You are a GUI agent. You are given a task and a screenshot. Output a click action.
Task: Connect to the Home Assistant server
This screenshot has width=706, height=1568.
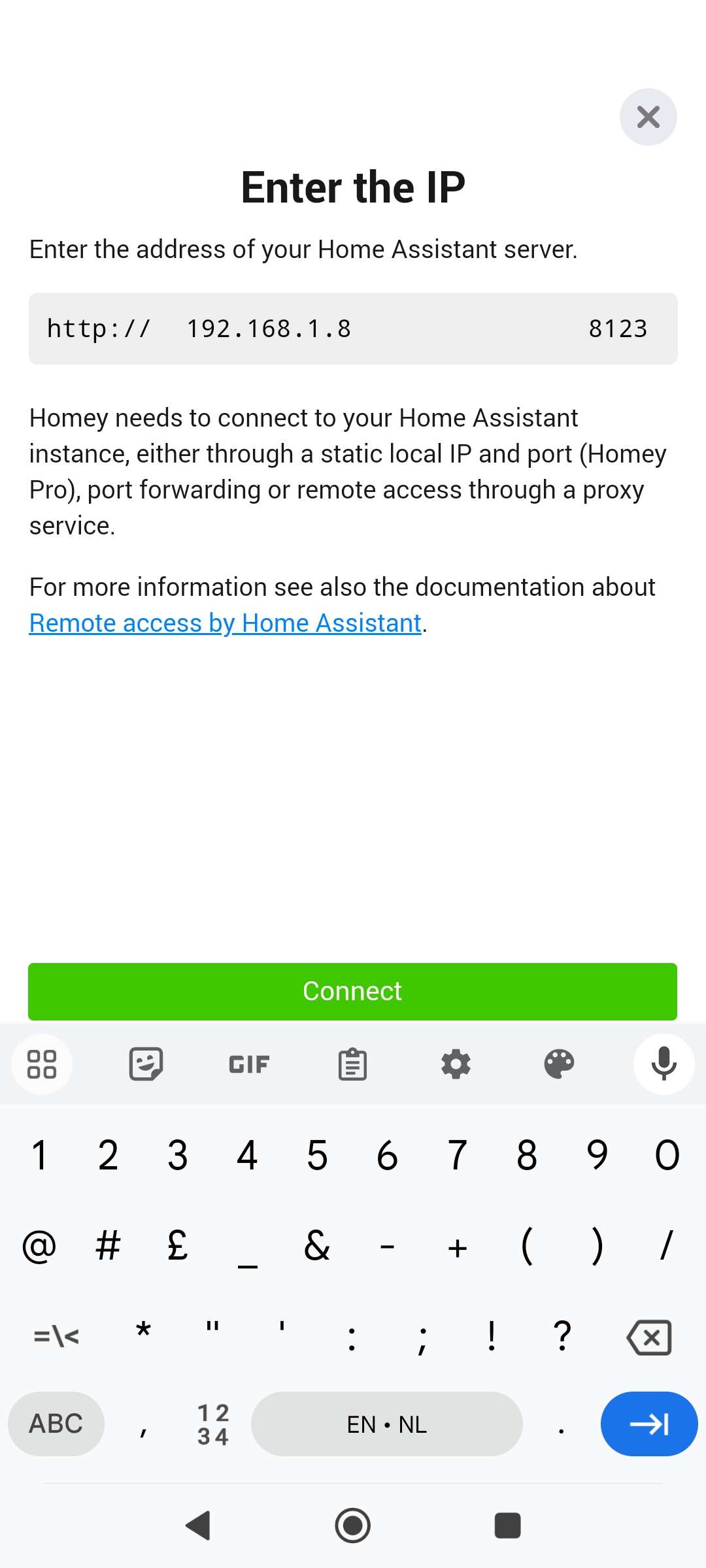pos(352,991)
